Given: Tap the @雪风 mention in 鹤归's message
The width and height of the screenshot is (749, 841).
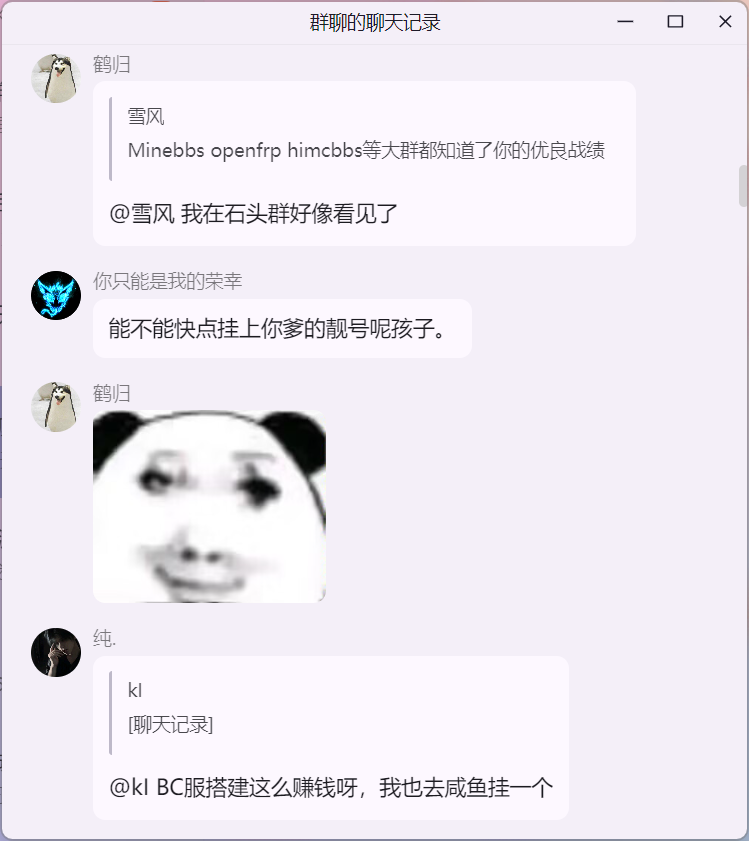Looking at the screenshot, I should 142,212.
